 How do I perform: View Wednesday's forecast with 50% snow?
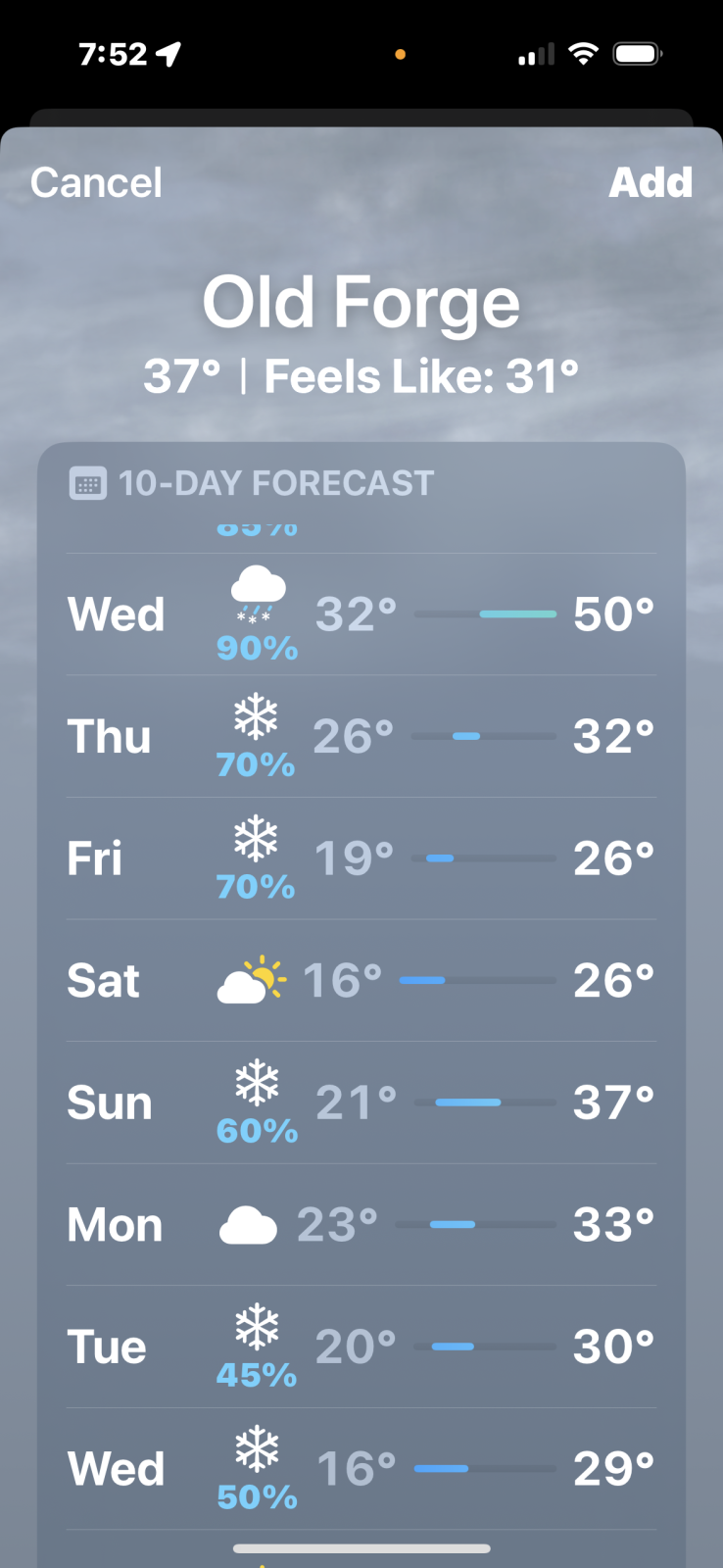(x=361, y=1469)
